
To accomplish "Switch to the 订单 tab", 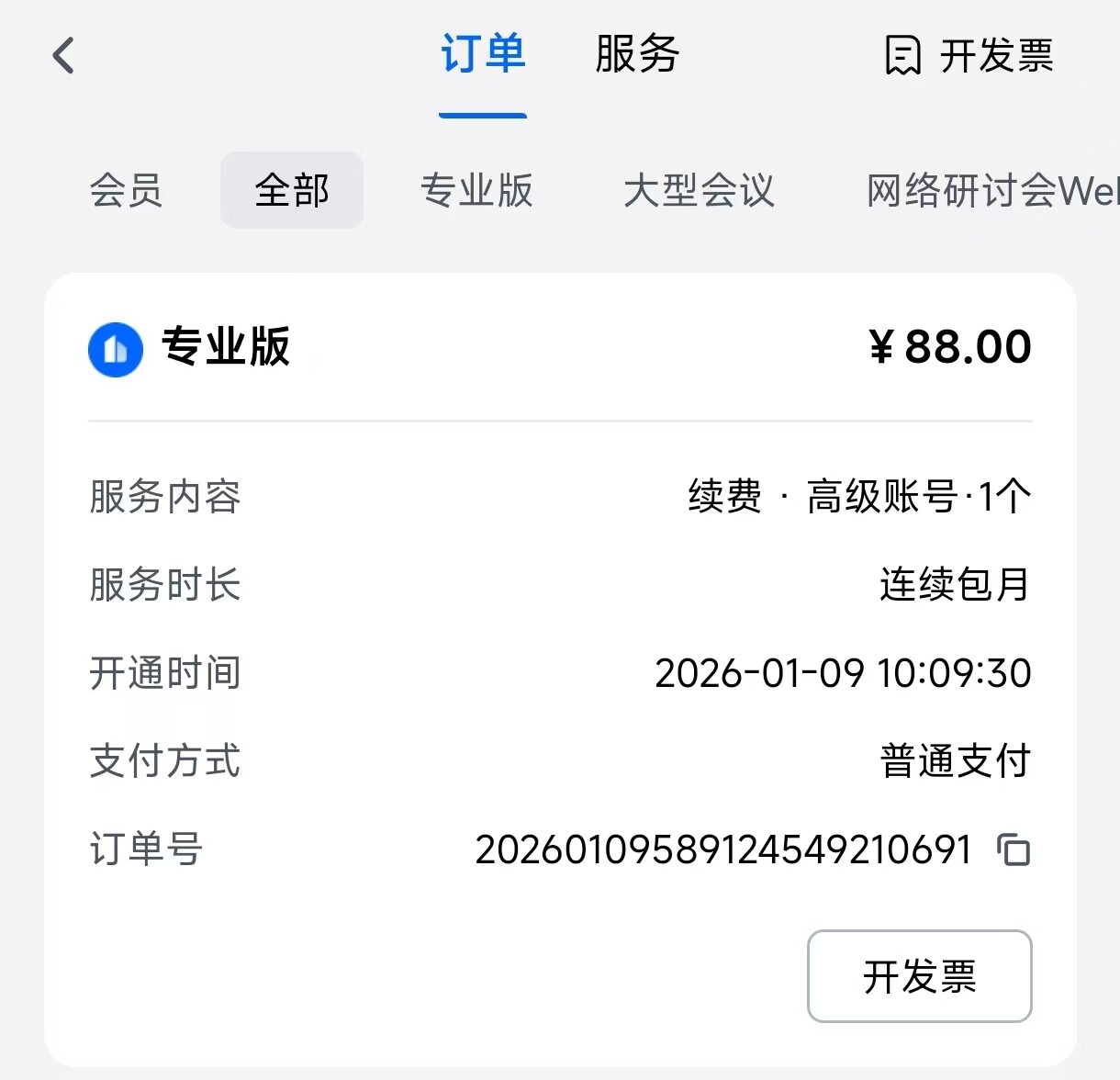I will pyautogui.click(x=483, y=54).
